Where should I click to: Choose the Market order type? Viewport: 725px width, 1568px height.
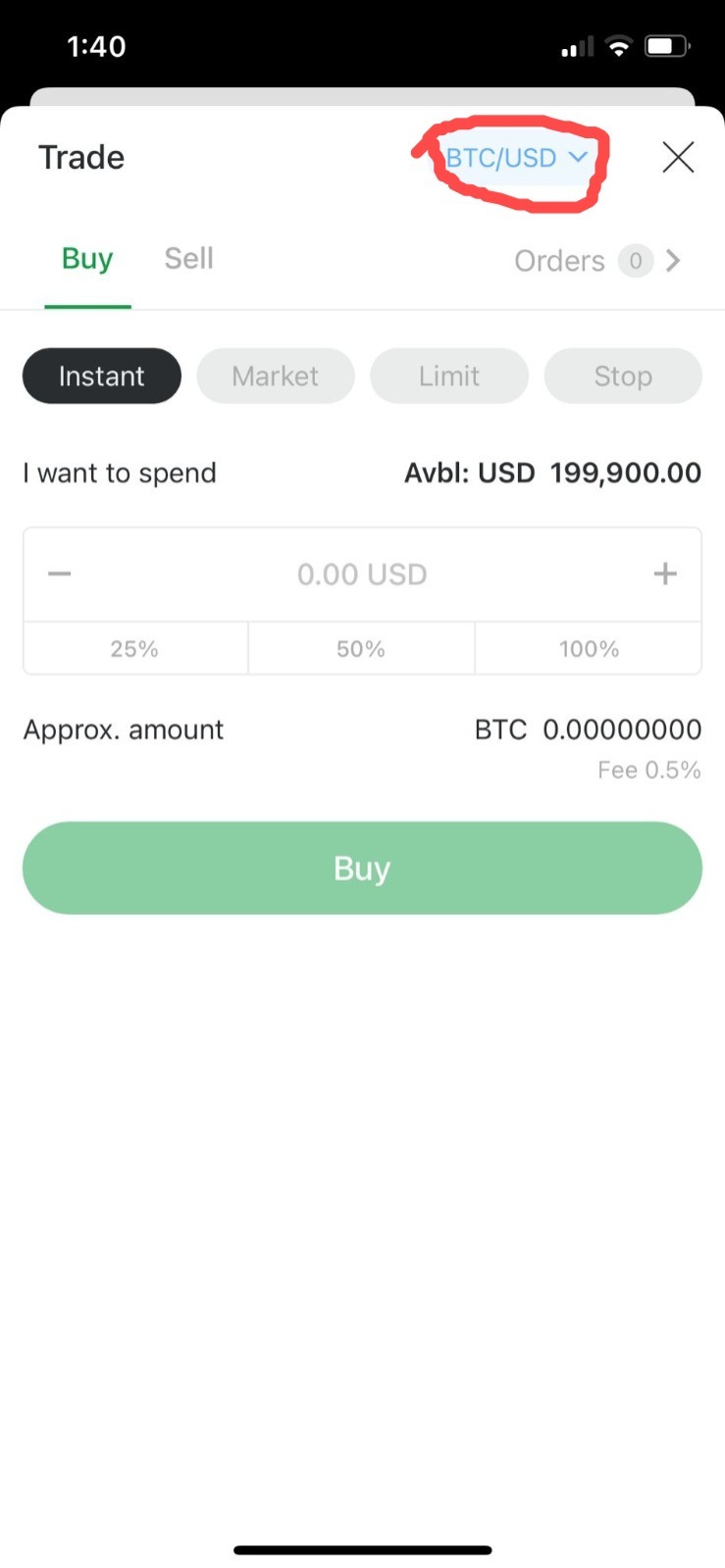[x=275, y=376]
